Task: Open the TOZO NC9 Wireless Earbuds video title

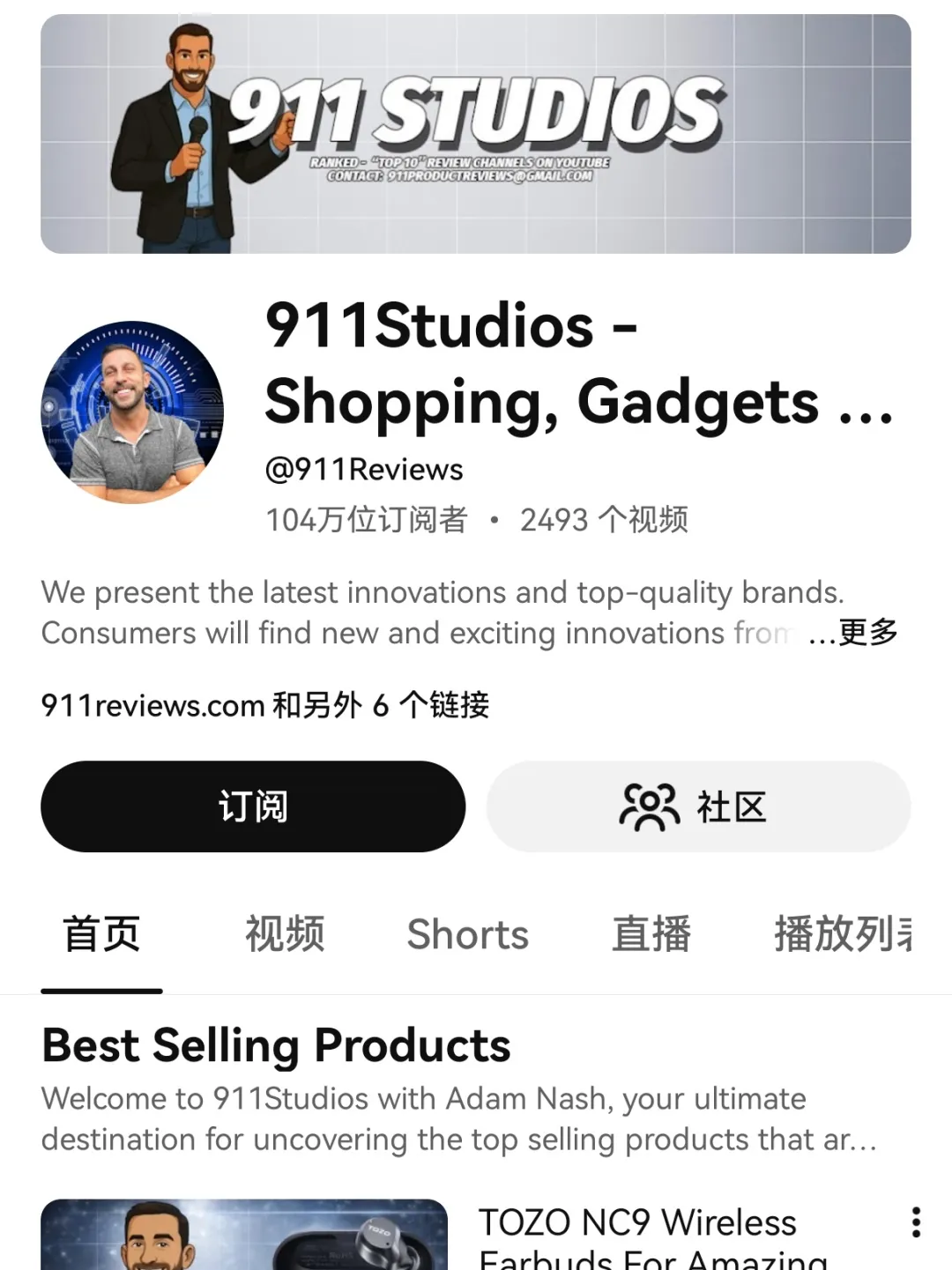Action: (x=636, y=1222)
